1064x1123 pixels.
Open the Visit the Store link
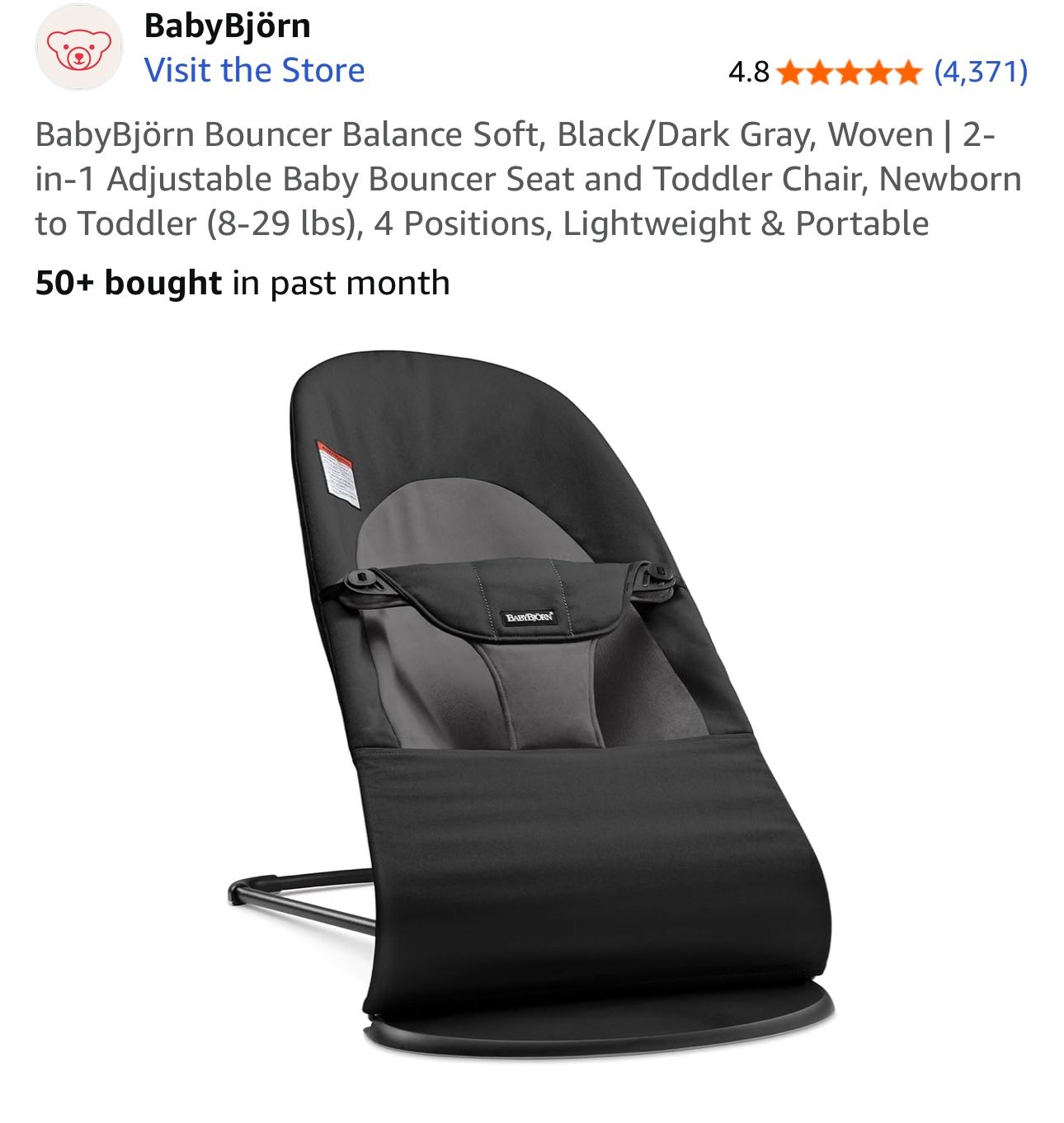(254, 70)
